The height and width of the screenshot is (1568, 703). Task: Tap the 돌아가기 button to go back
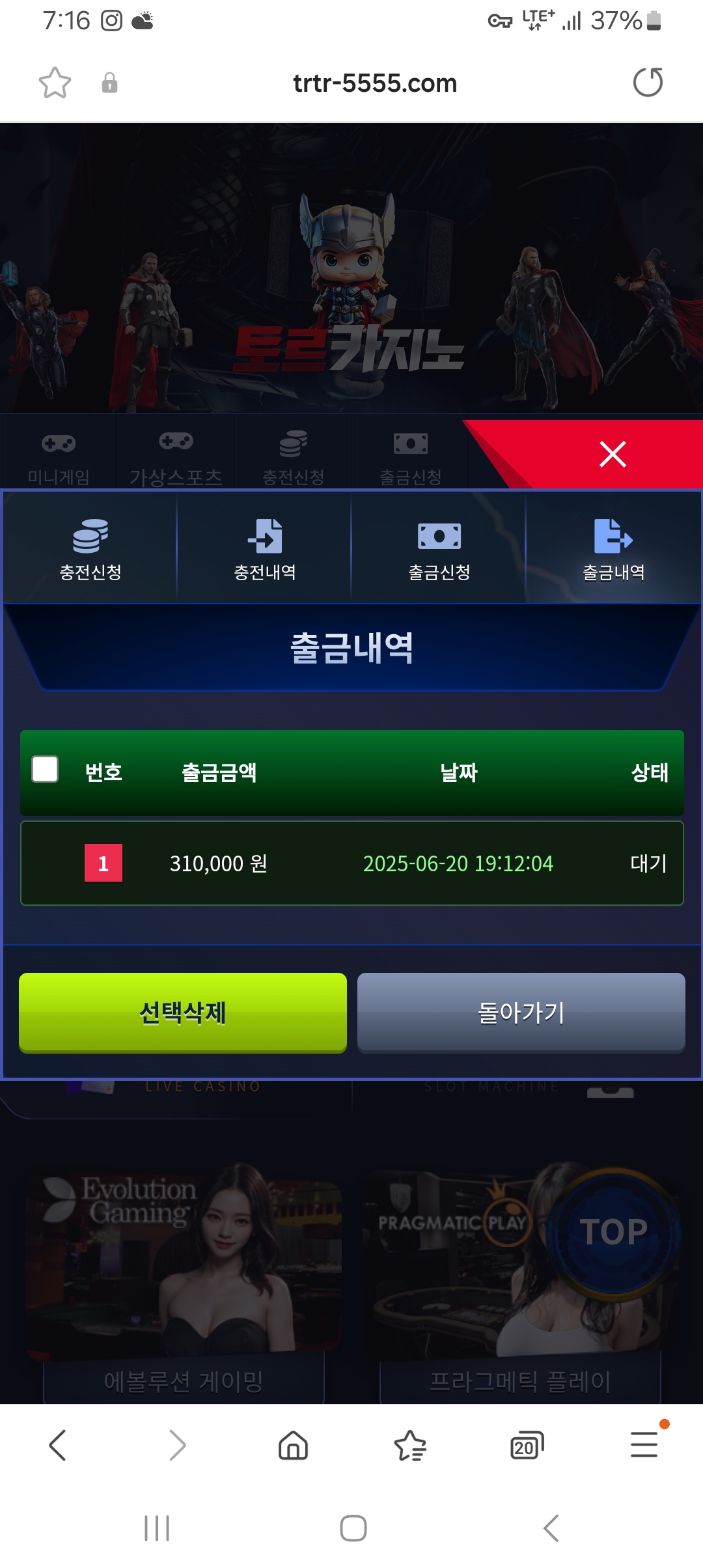tap(521, 1013)
